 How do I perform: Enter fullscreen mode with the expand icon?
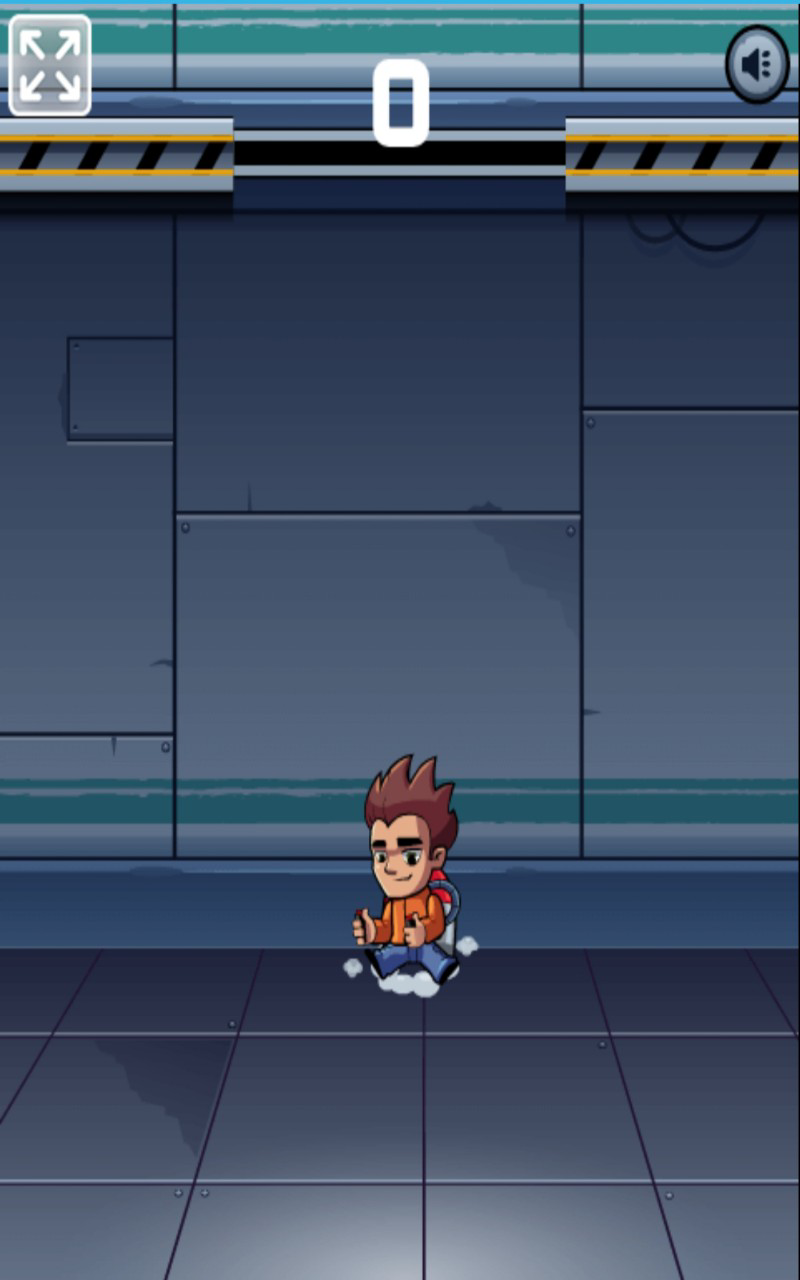coord(50,66)
